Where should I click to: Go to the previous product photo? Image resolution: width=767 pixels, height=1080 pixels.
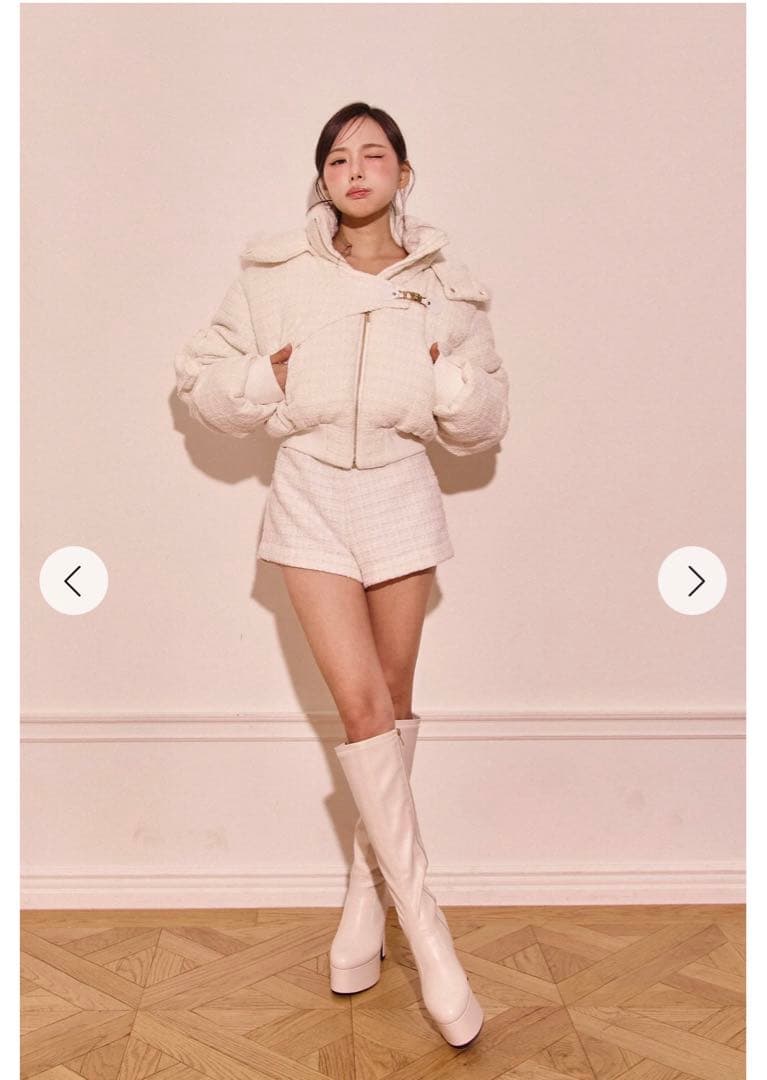point(73,581)
